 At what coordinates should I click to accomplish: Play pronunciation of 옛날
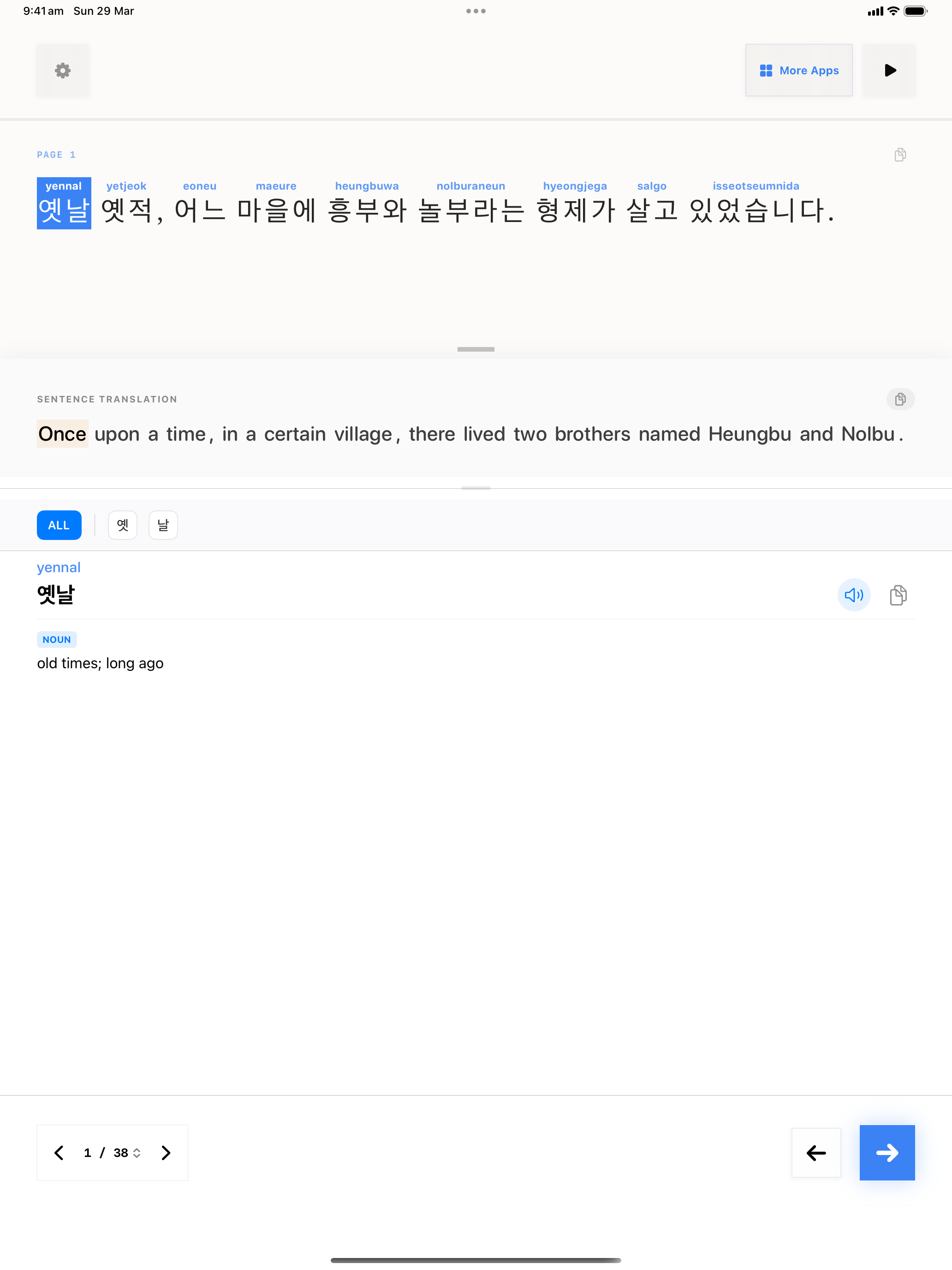coord(853,595)
